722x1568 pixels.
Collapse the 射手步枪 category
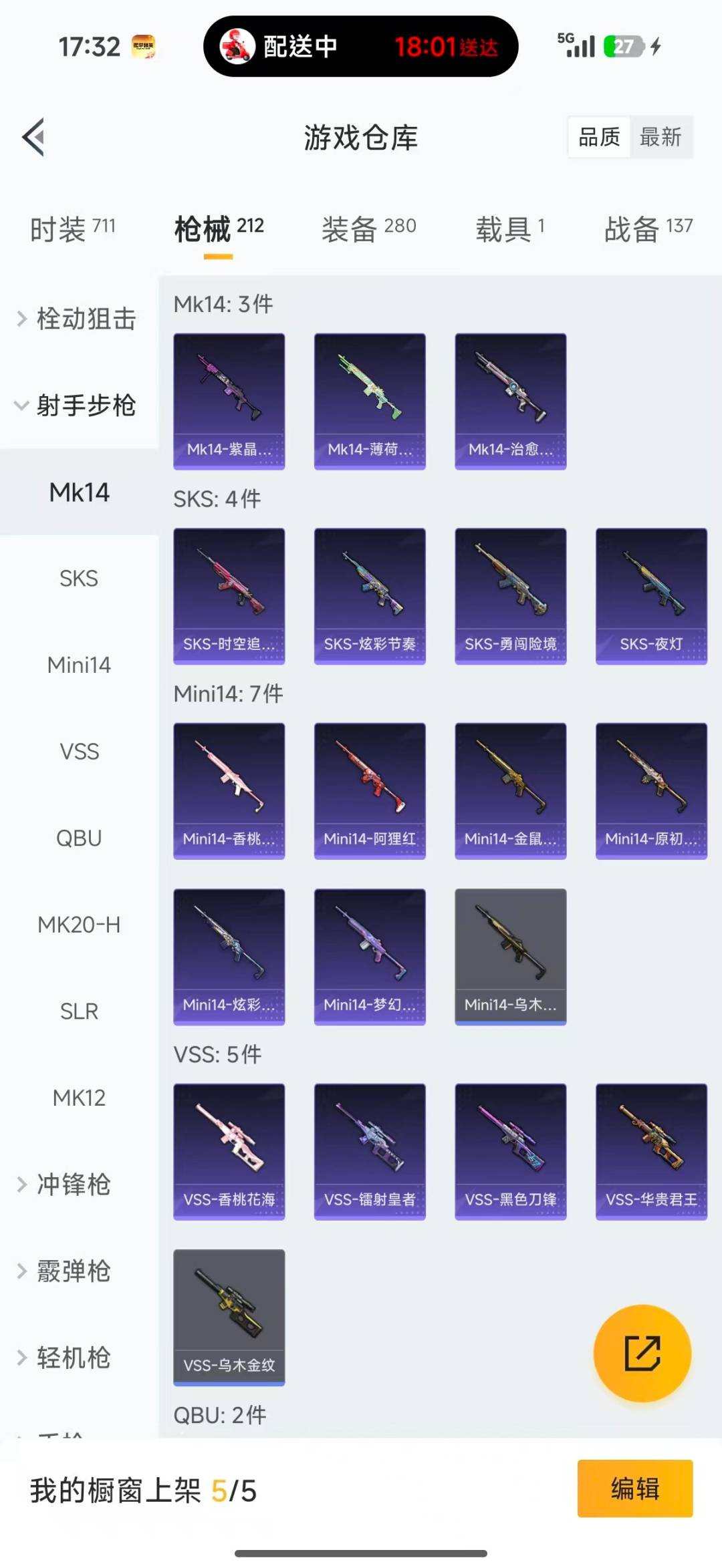click(77, 406)
